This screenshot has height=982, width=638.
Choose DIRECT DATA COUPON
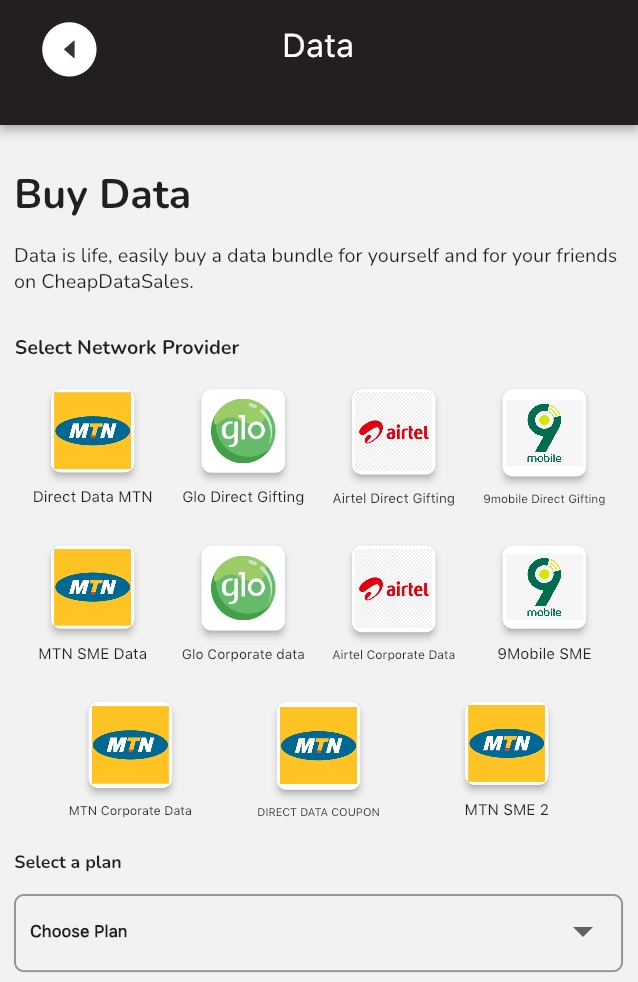tap(318, 745)
